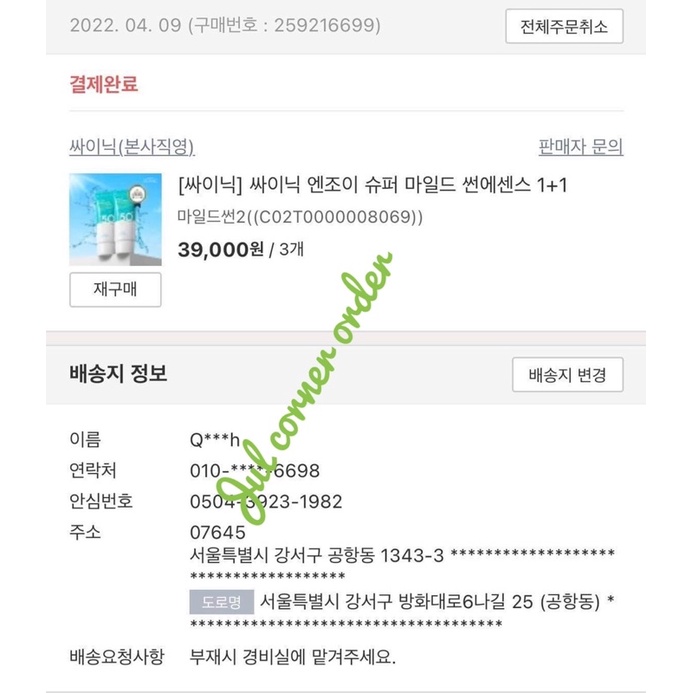Repurchase the item with 재구매

115,289
